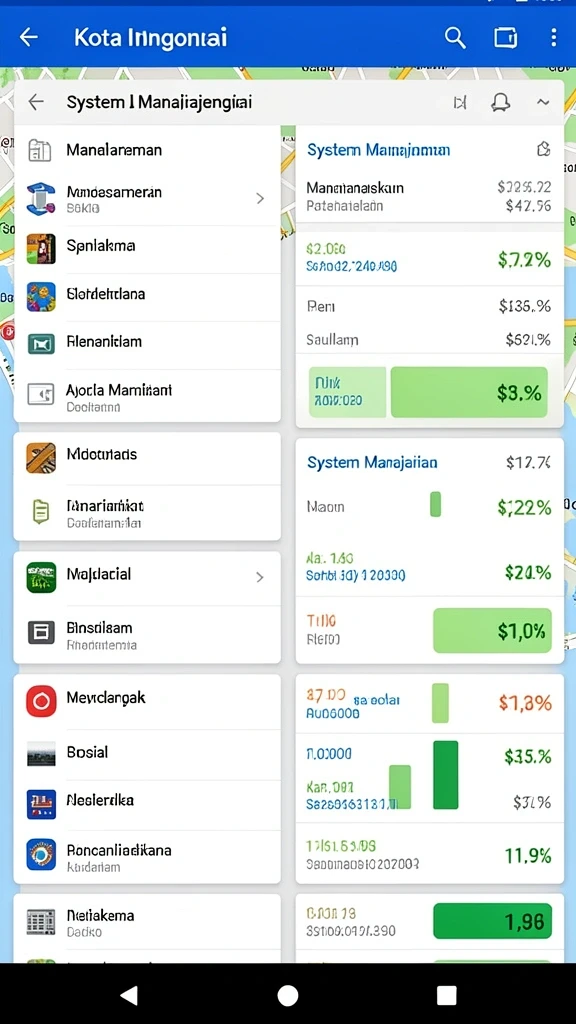Image resolution: width=576 pixels, height=1024 pixels.
Task: Open the Mundasameran row with chevron
Action: click(147, 199)
